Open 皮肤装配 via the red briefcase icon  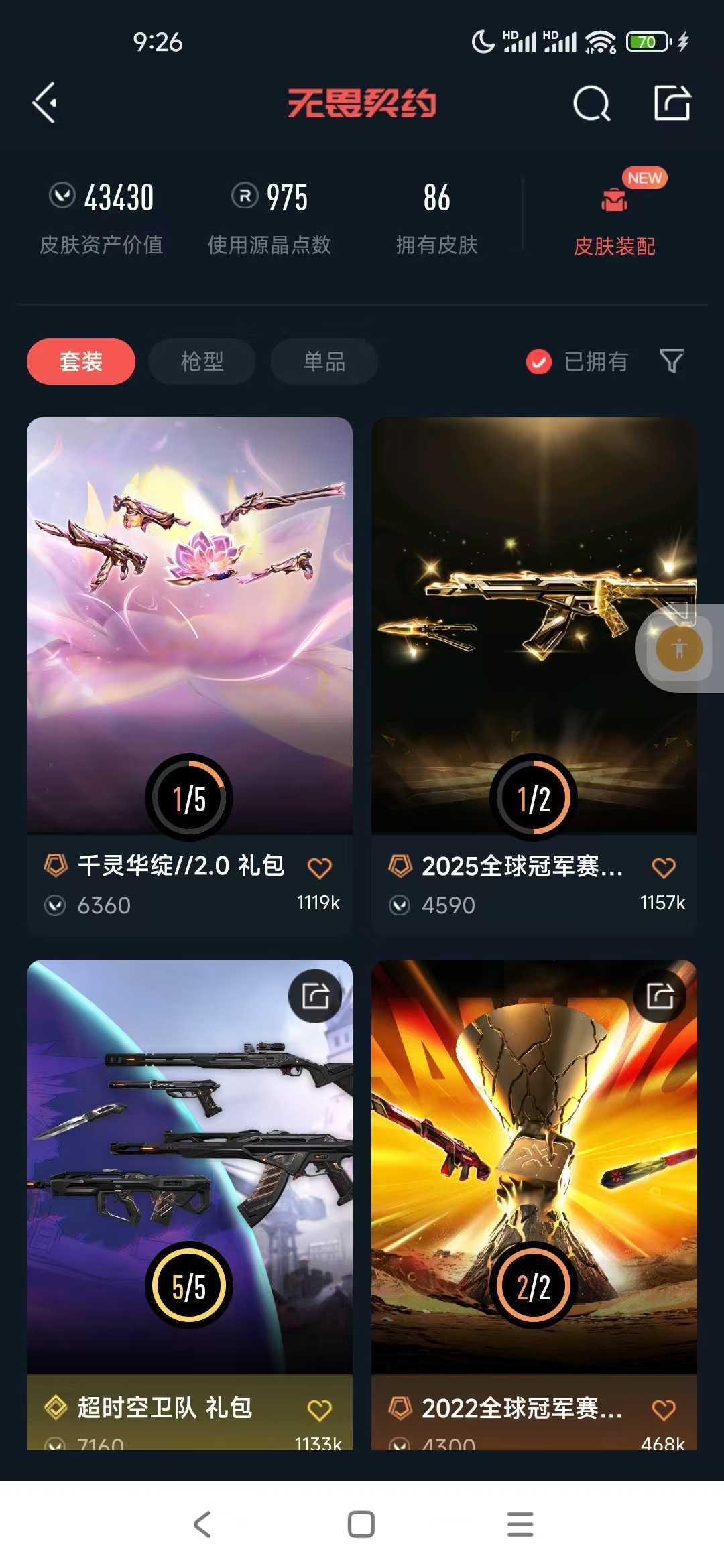point(615,201)
